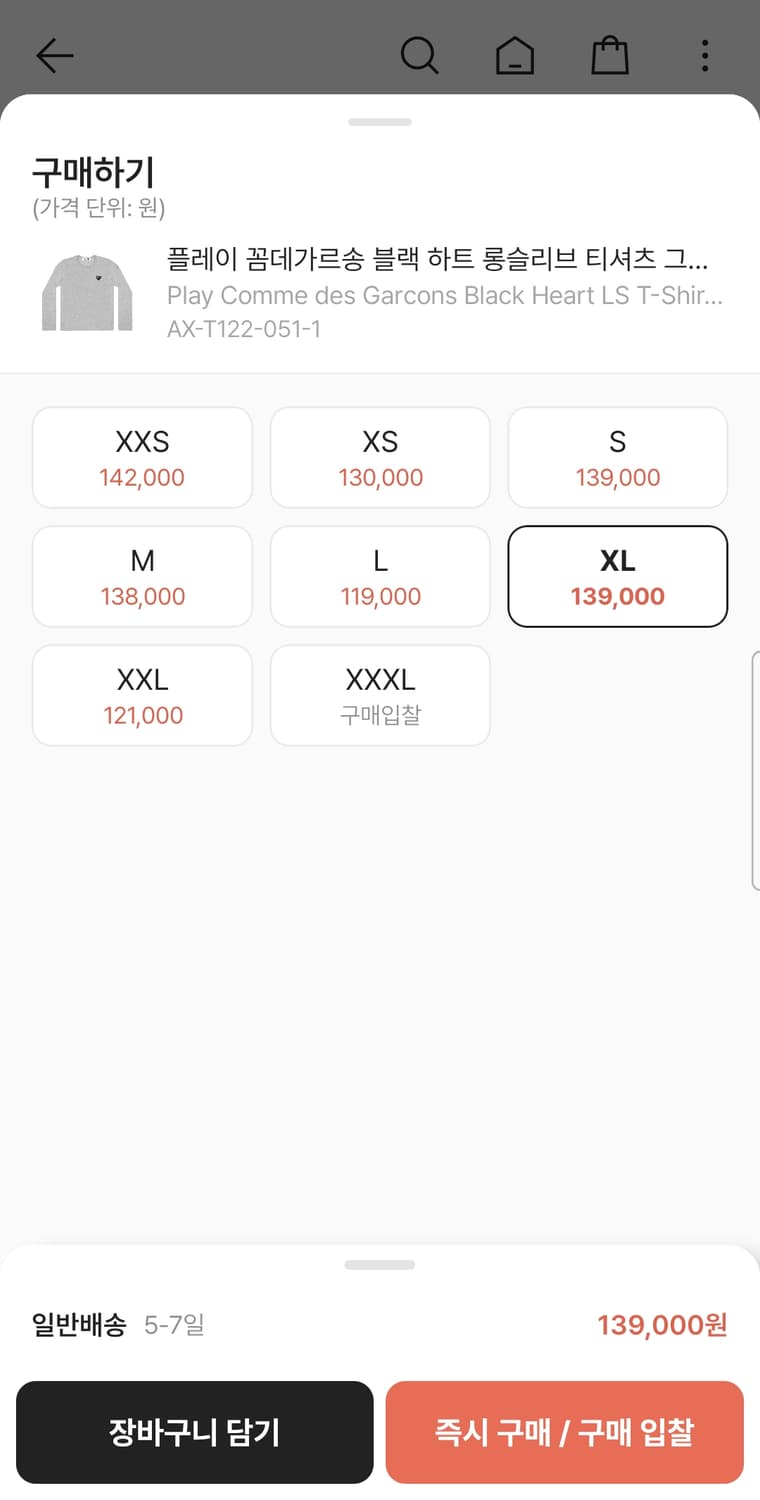The height and width of the screenshot is (1500, 760).
Task: Select size XXL priced 121,000
Action: click(x=142, y=695)
